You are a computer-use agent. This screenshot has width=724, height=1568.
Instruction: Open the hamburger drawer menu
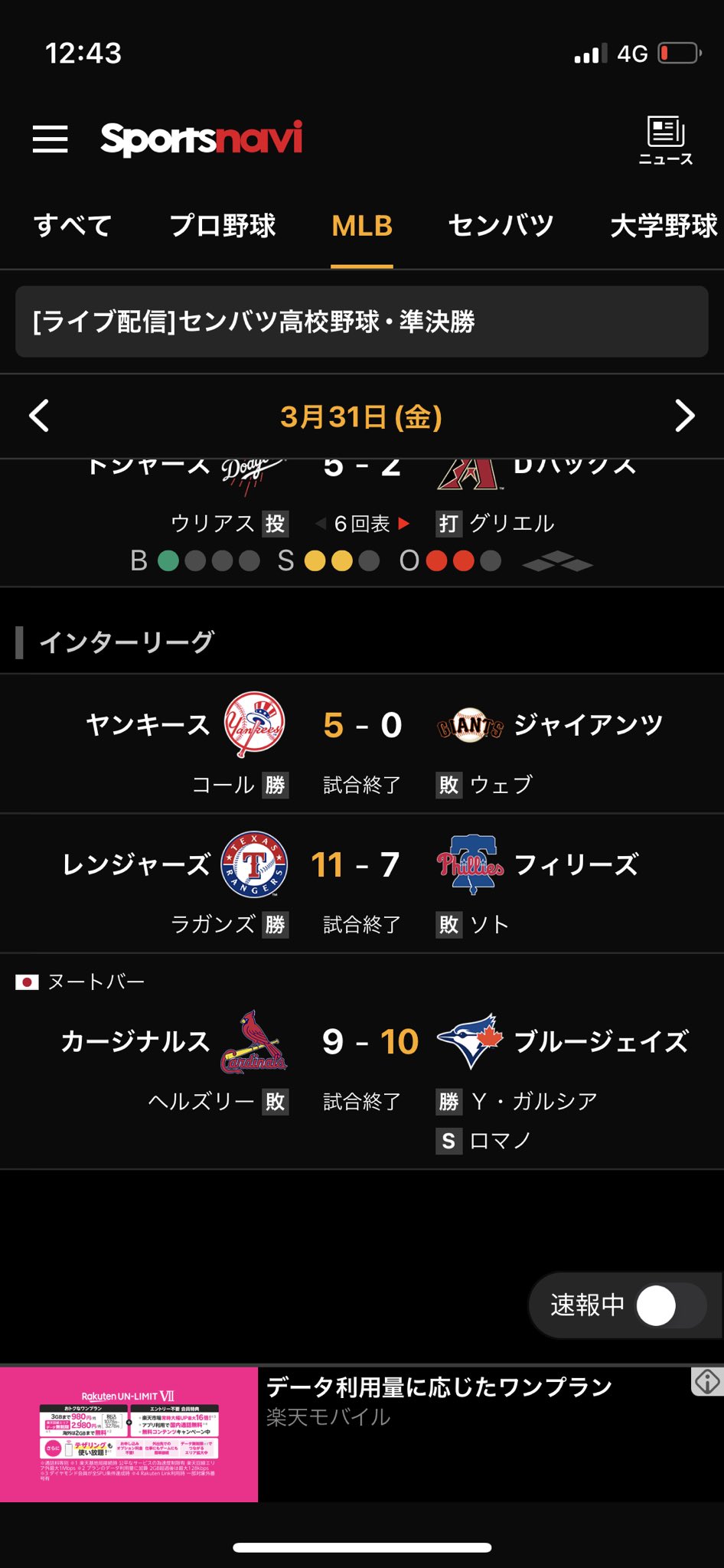point(51,139)
